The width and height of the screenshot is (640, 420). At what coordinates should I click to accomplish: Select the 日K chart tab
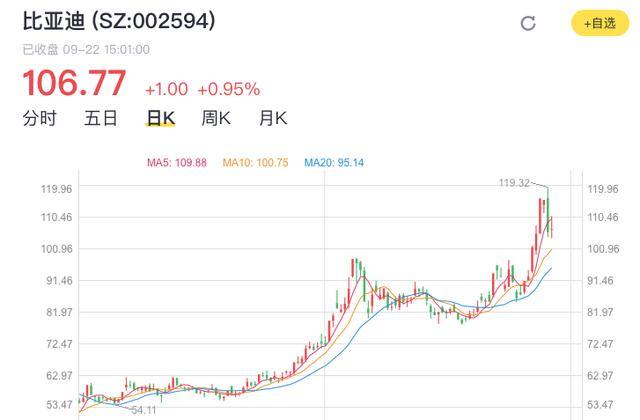160,118
